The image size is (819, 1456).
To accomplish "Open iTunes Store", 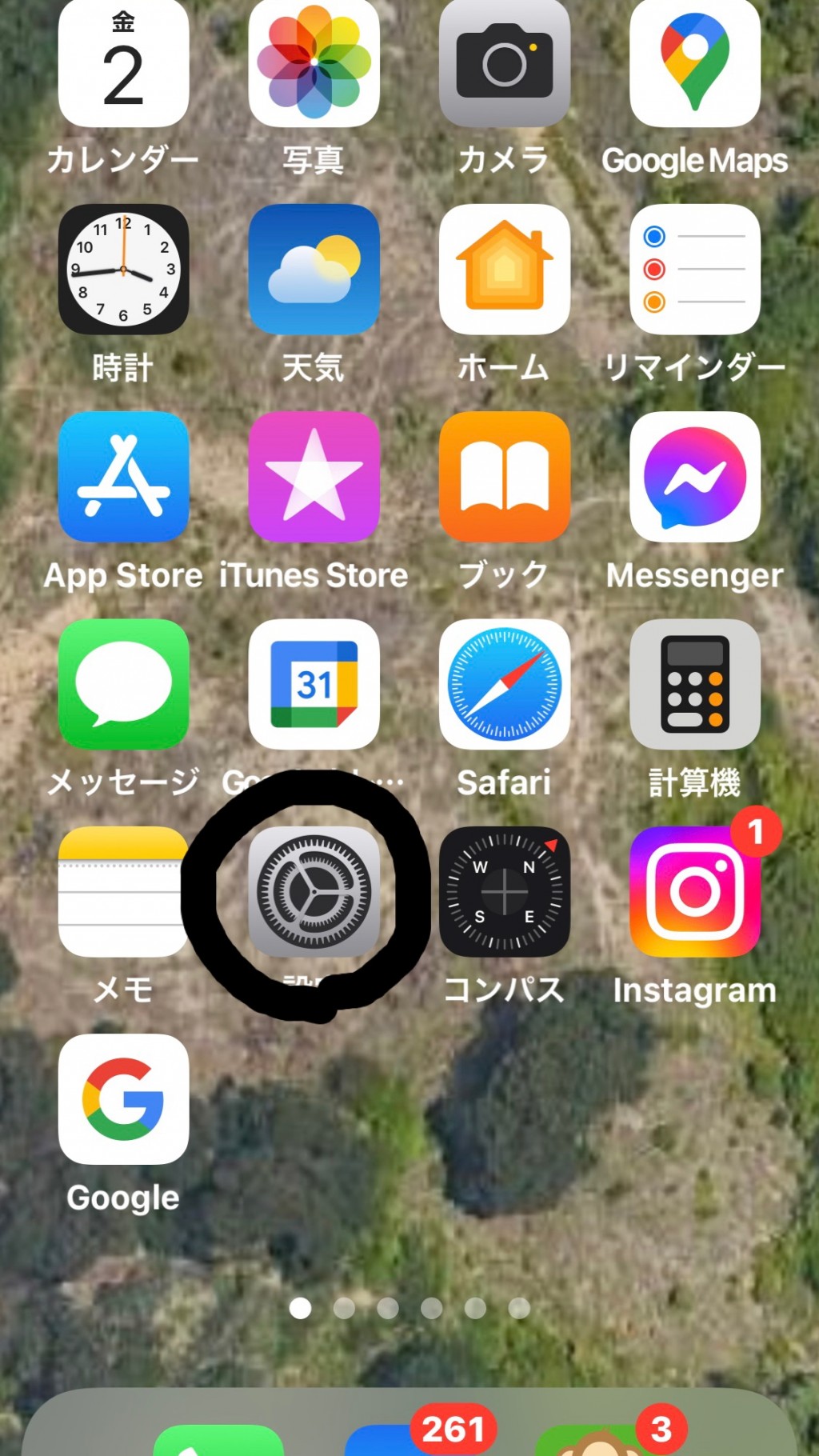I will click(314, 477).
